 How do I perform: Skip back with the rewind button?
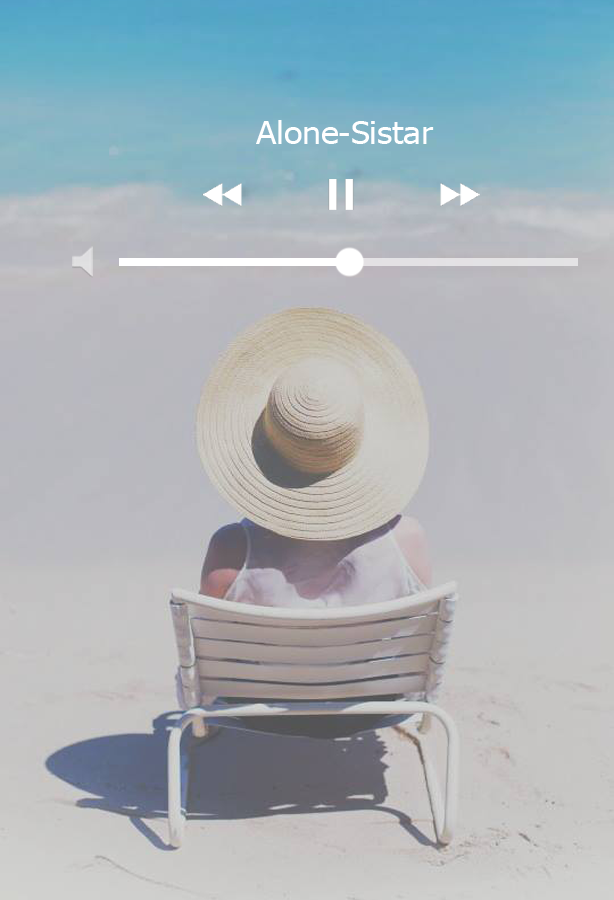222,194
